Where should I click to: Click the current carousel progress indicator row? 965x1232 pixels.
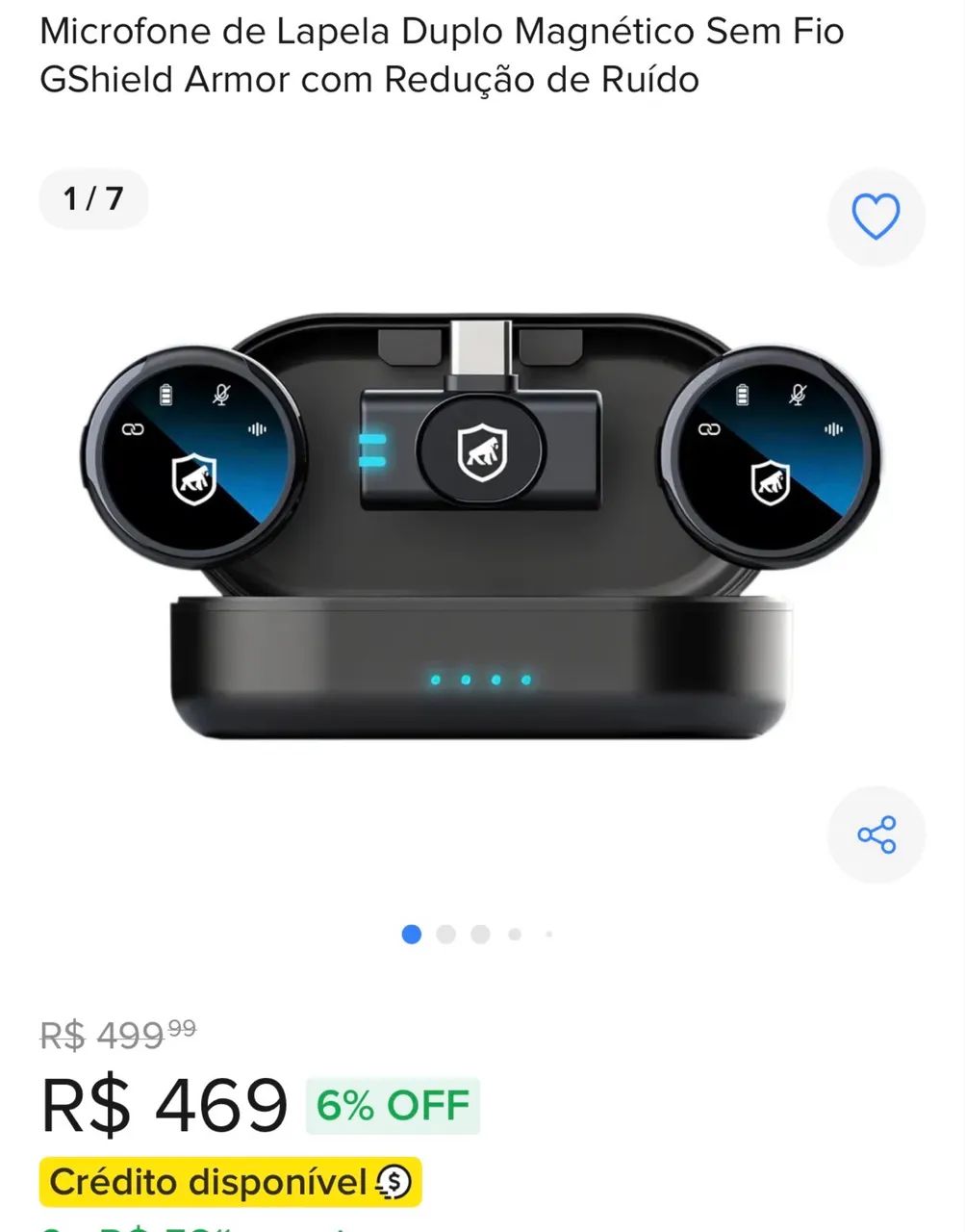pyautogui.click(x=480, y=934)
